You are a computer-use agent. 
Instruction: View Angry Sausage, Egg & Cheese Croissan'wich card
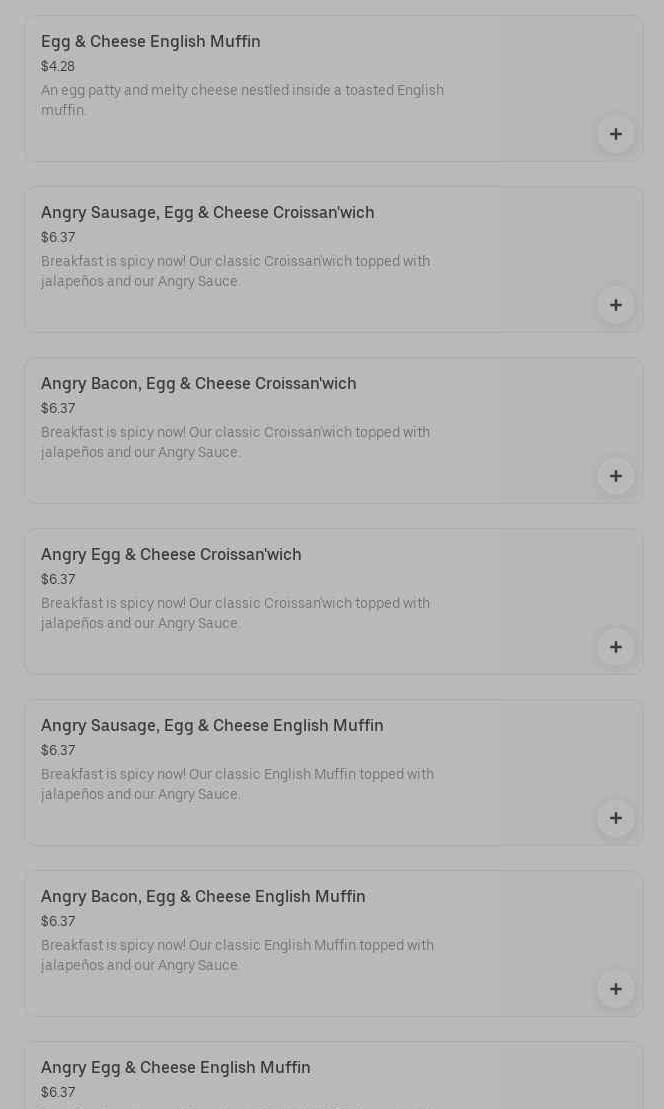point(334,260)
